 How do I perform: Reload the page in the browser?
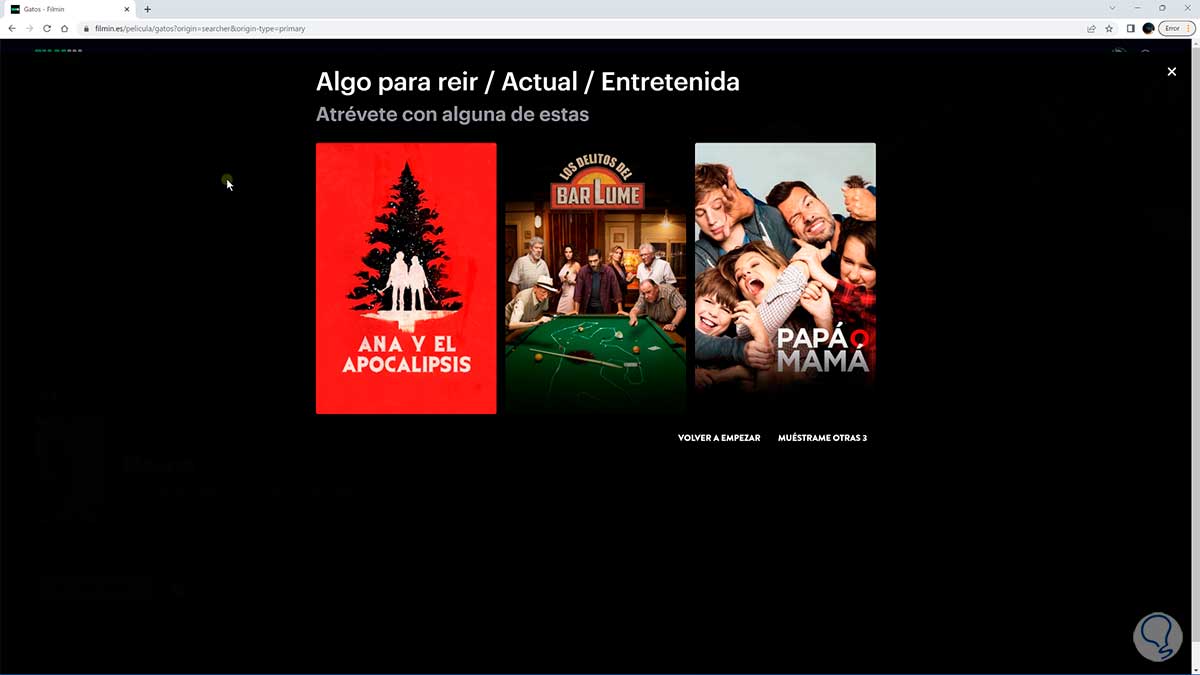tap(47, 28)
